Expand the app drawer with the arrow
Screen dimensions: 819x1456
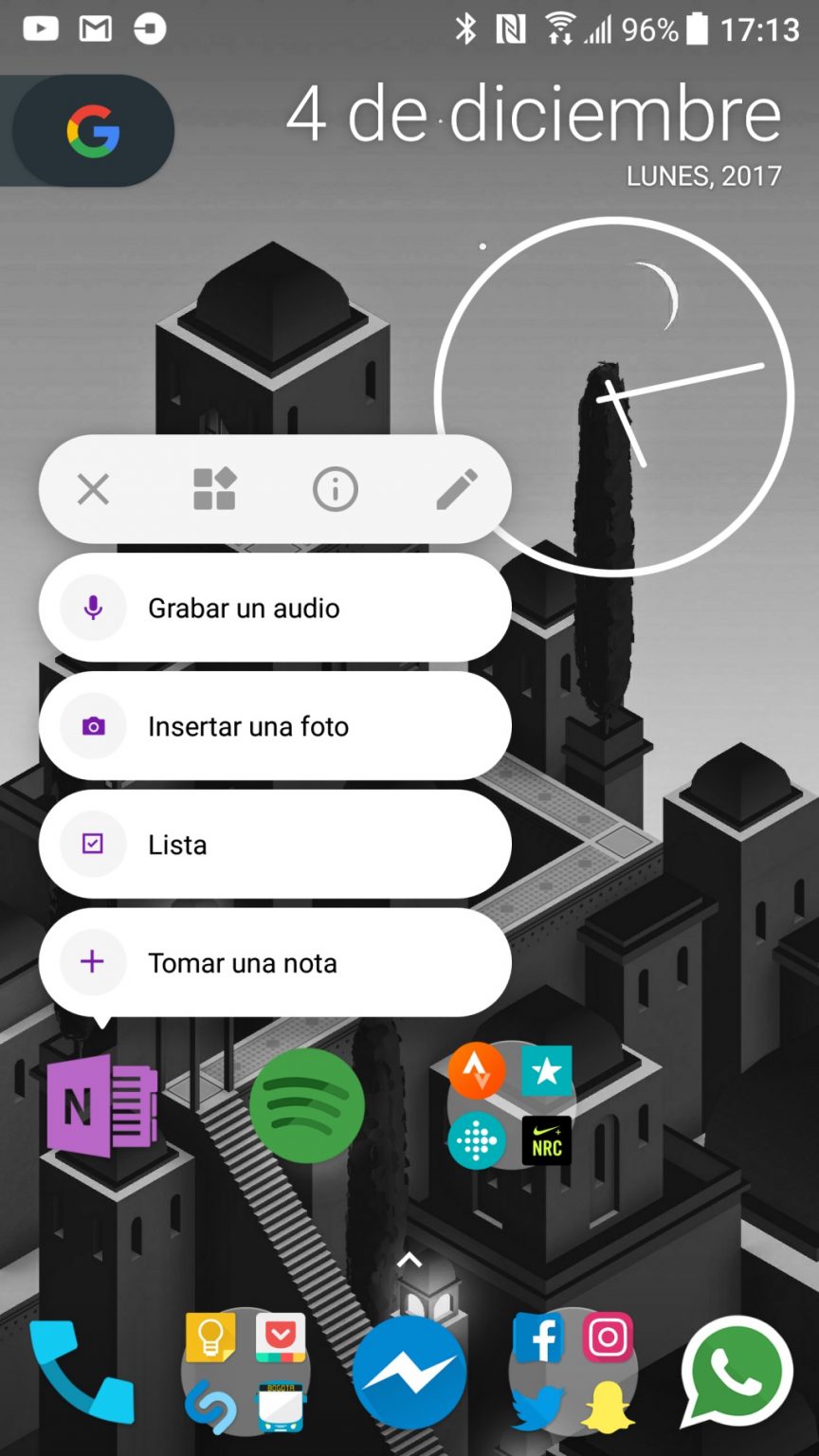[409, 1259]
